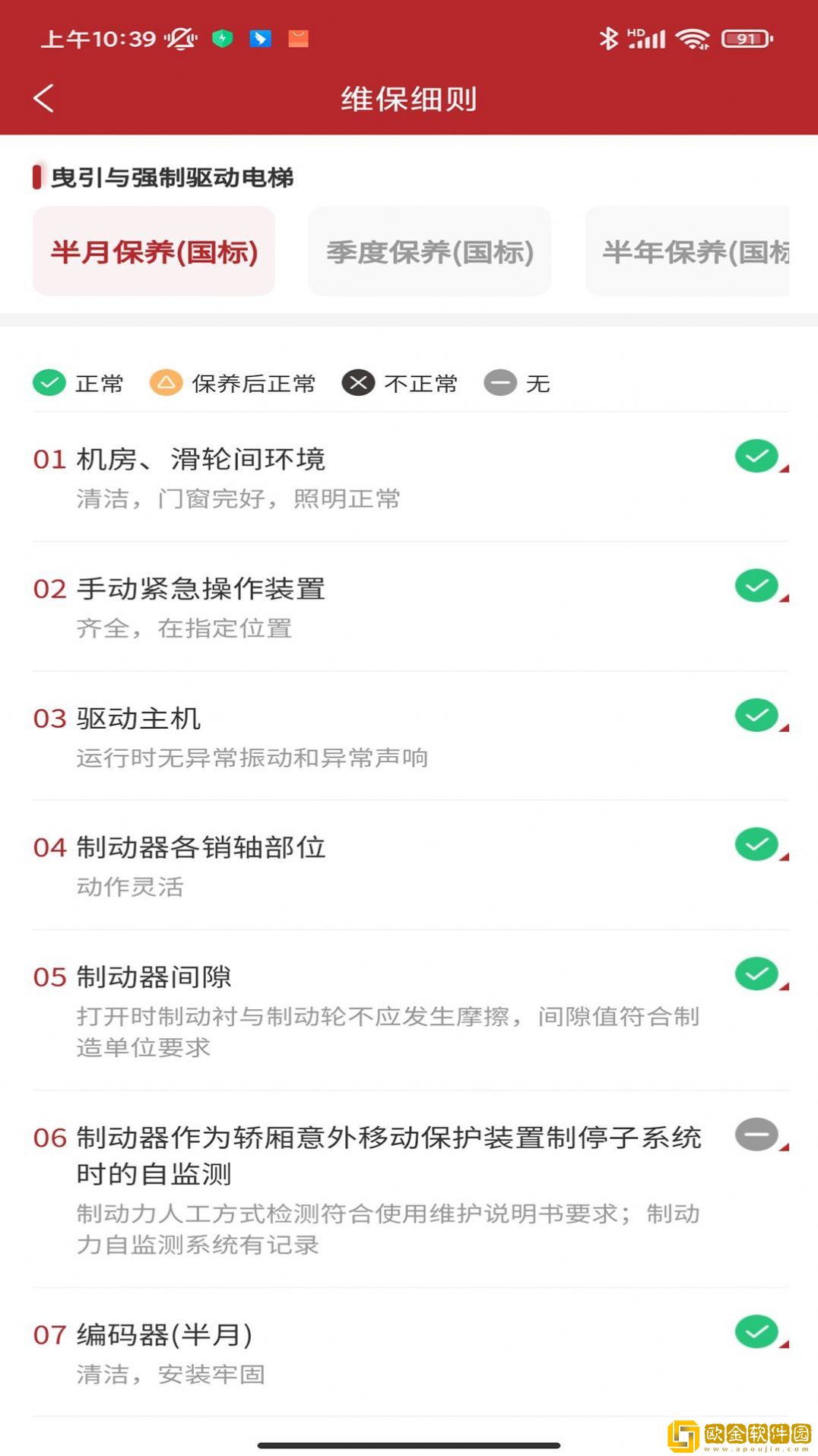Tap the home gesture bar at bottom
The height and width of the screenshot is (1456, 818).
click(x=409, y=1440)
